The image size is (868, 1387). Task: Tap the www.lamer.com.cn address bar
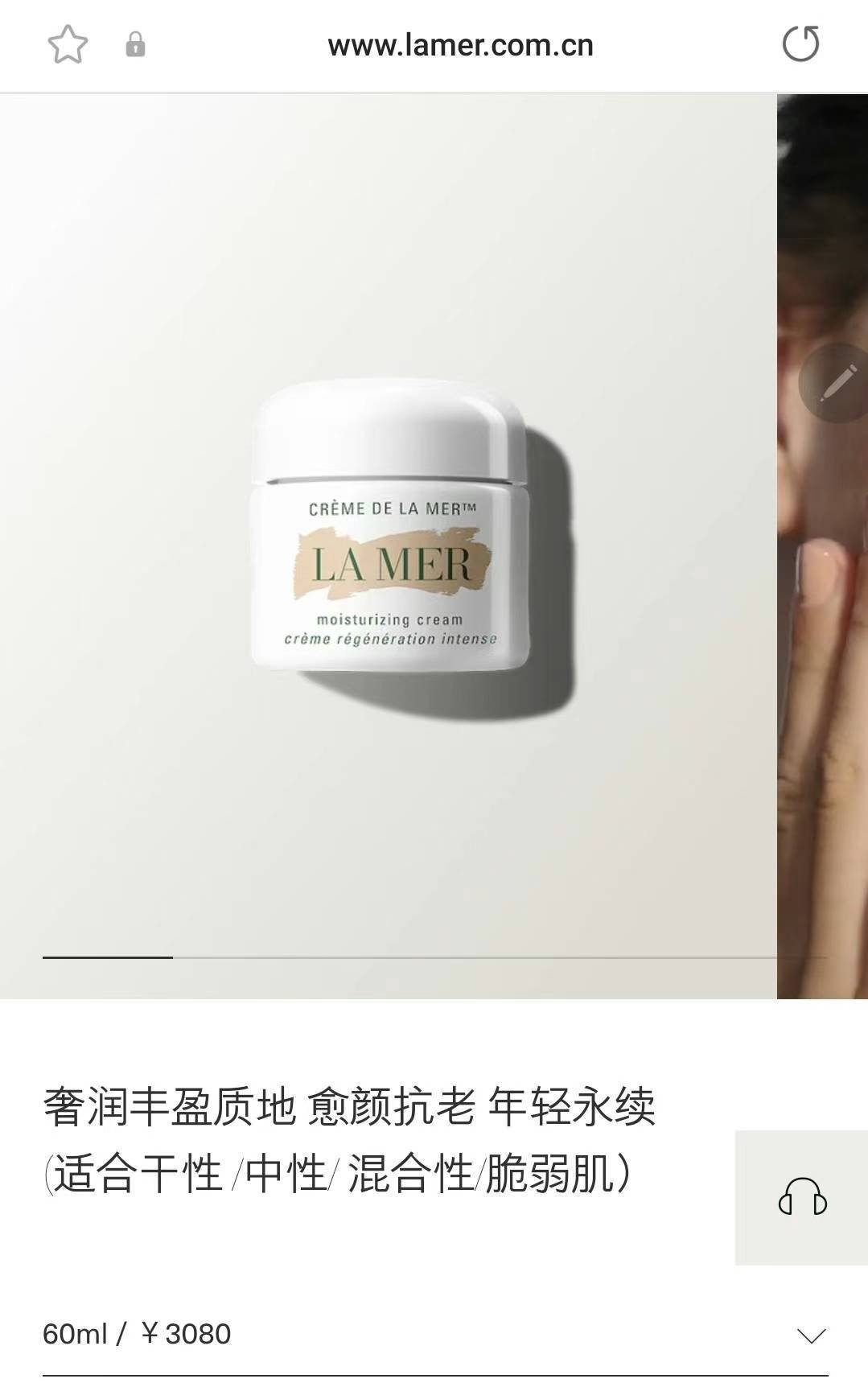tap(460, 45)
